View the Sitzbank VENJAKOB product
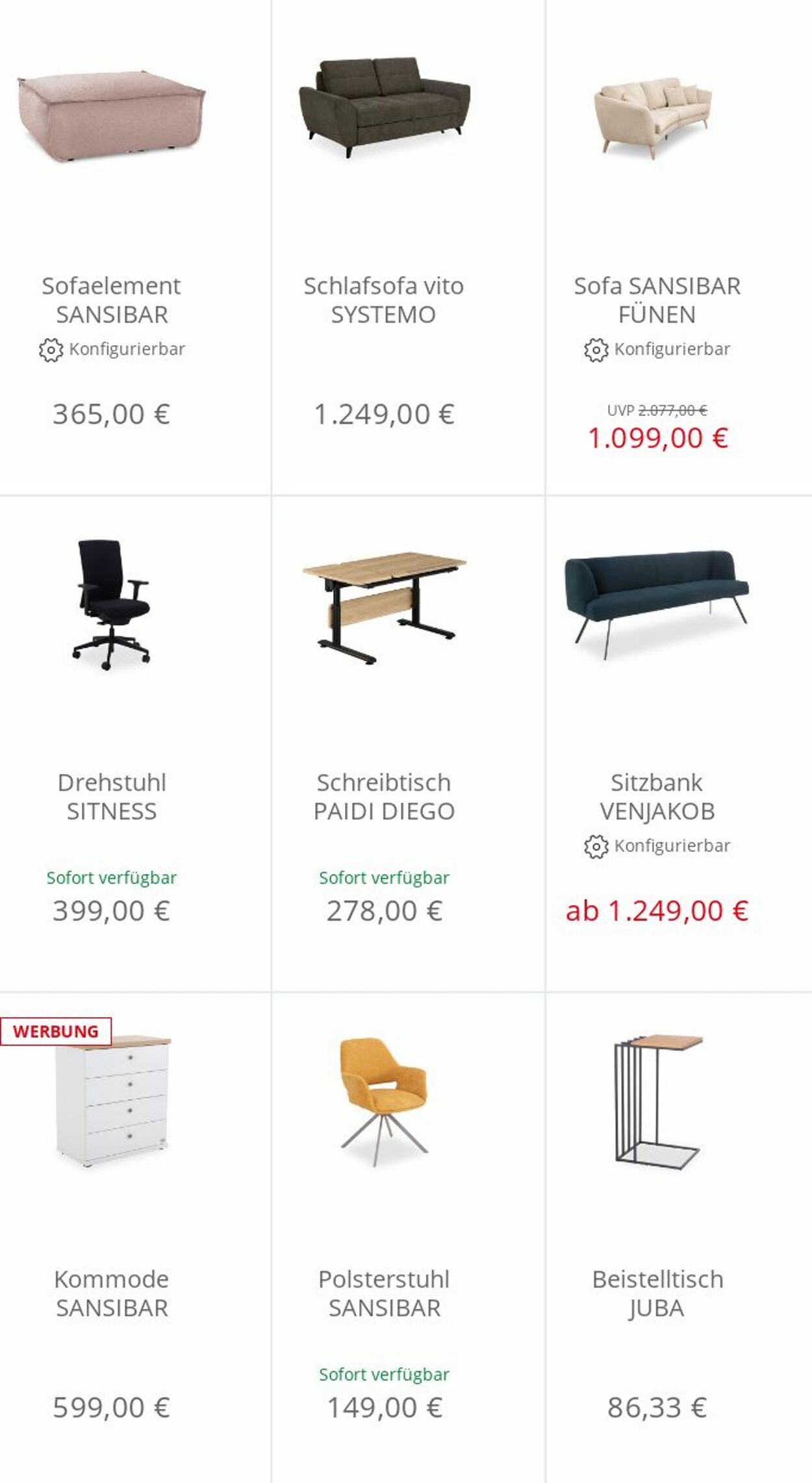This screenshot has width=812, height=1483. pyautogui.click(x=679, y=743)
